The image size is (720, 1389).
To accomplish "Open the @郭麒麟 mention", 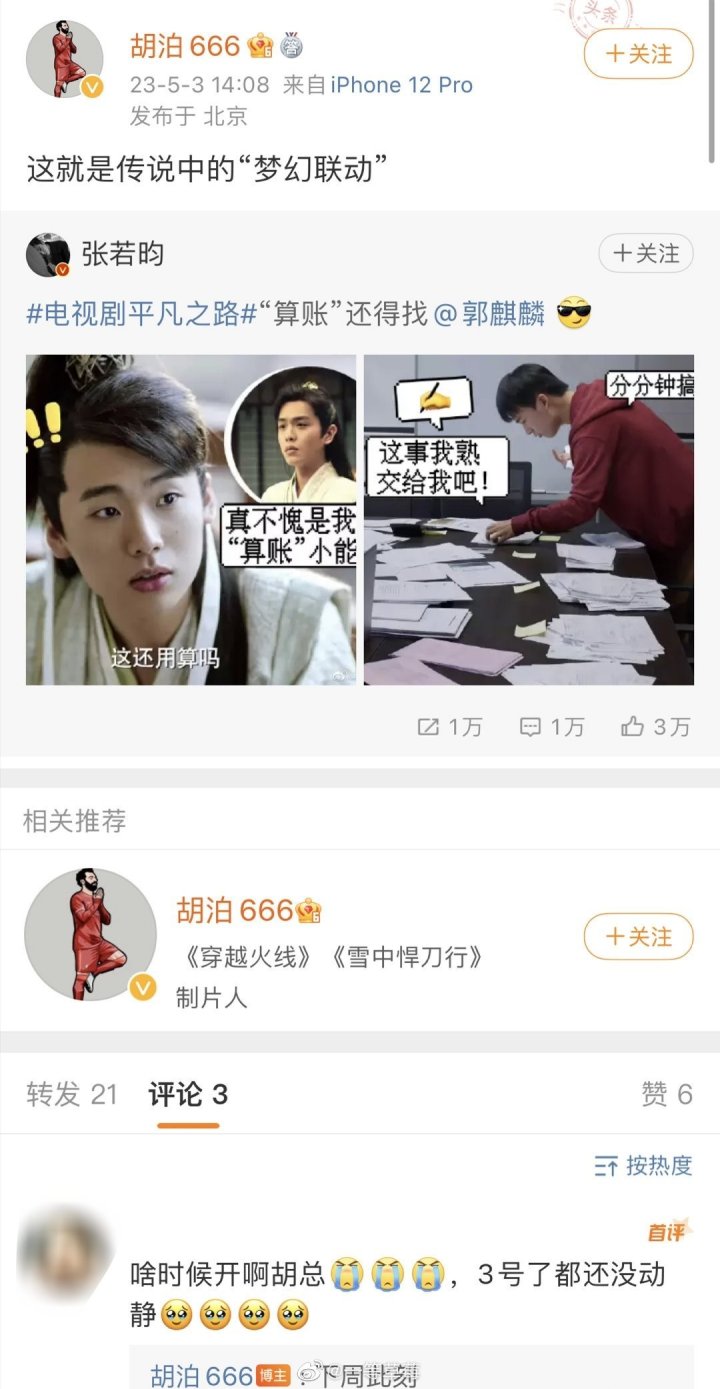I will [x=490, y=315].
